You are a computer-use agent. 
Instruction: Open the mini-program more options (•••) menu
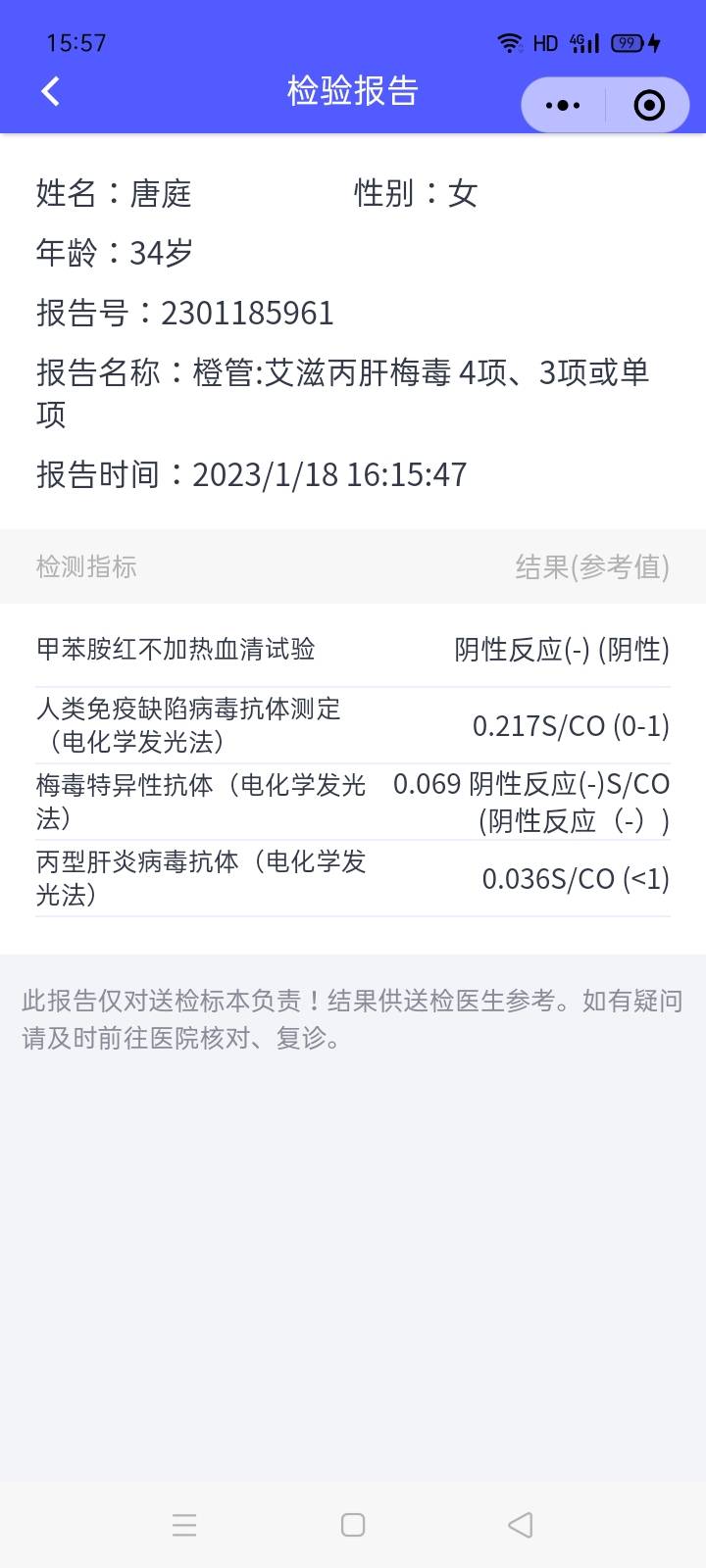(559, 105)
